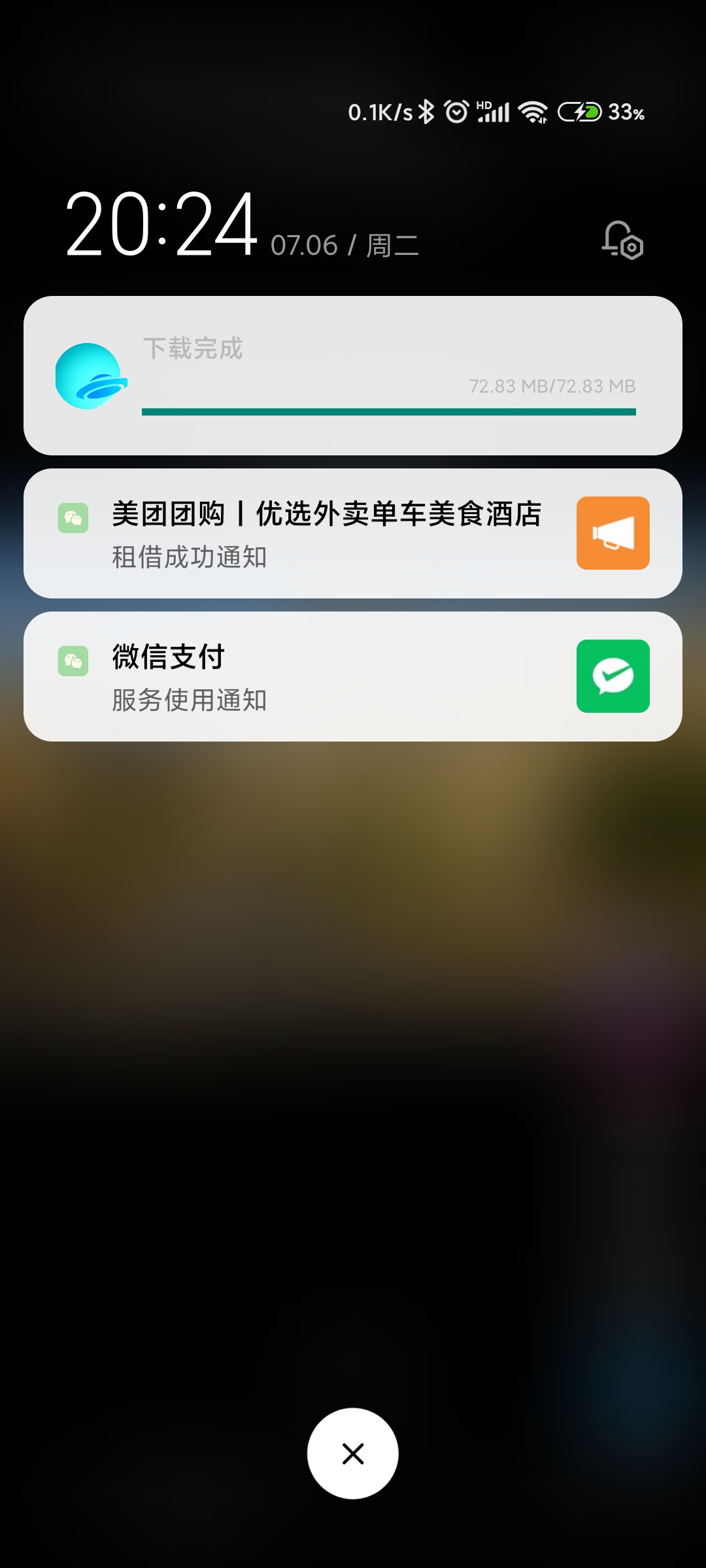The width and height of the screenshot is (706, 1568).
Task: Clear all notifications with the X button
Action: pos(353,1454)
